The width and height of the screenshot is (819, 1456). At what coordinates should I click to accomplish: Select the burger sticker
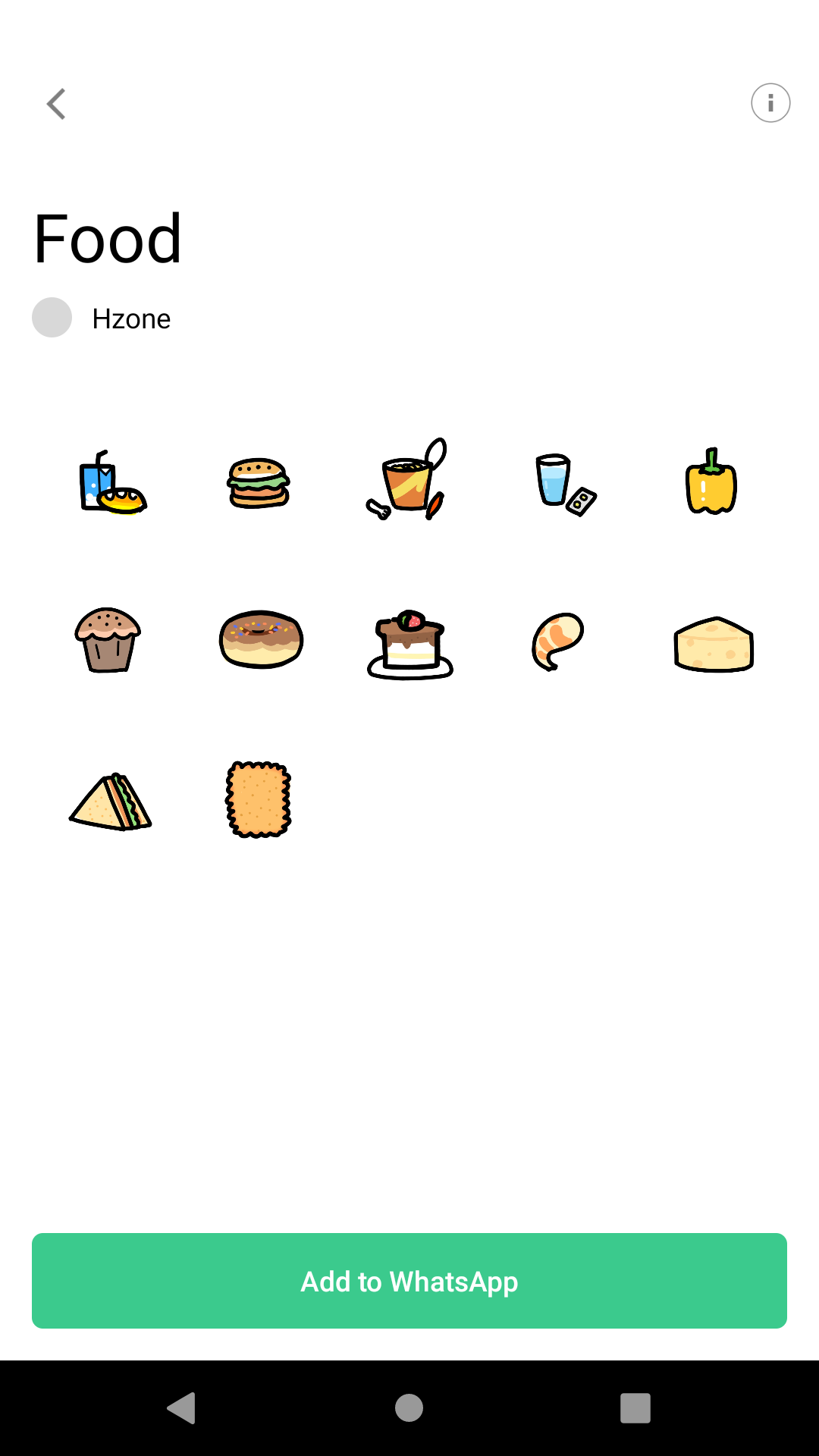(259, 483)
